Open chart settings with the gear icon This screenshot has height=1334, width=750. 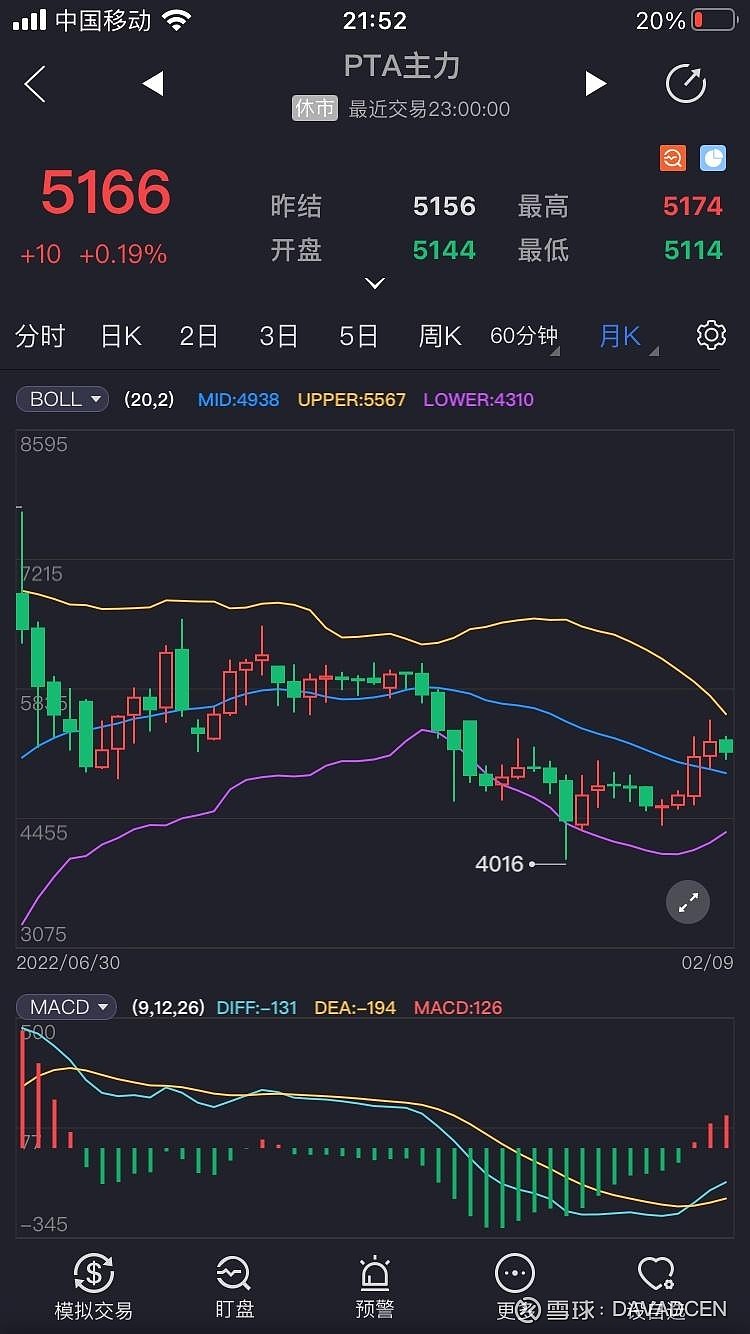coord(711,336)
